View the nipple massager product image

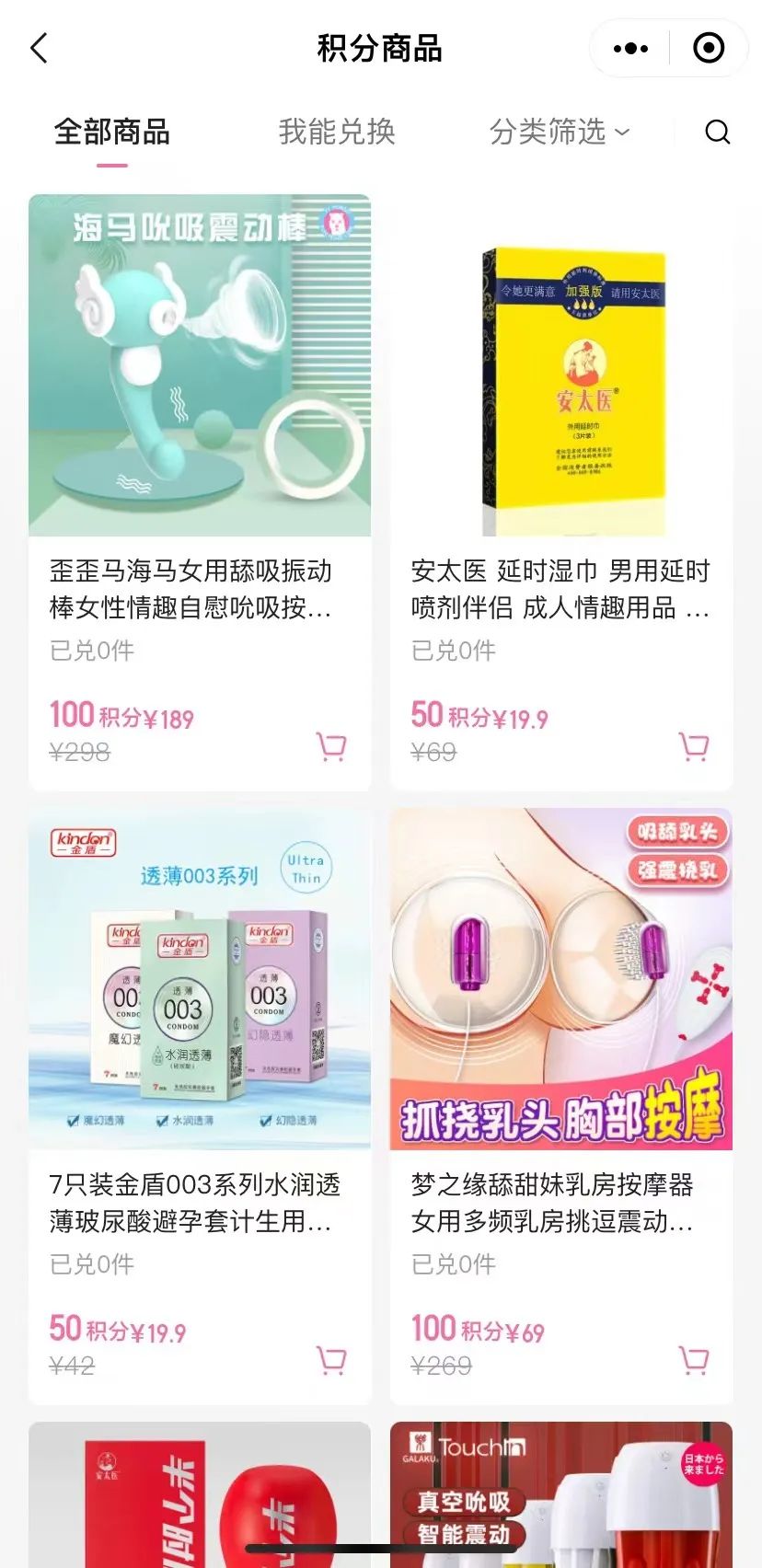(562, 980)
